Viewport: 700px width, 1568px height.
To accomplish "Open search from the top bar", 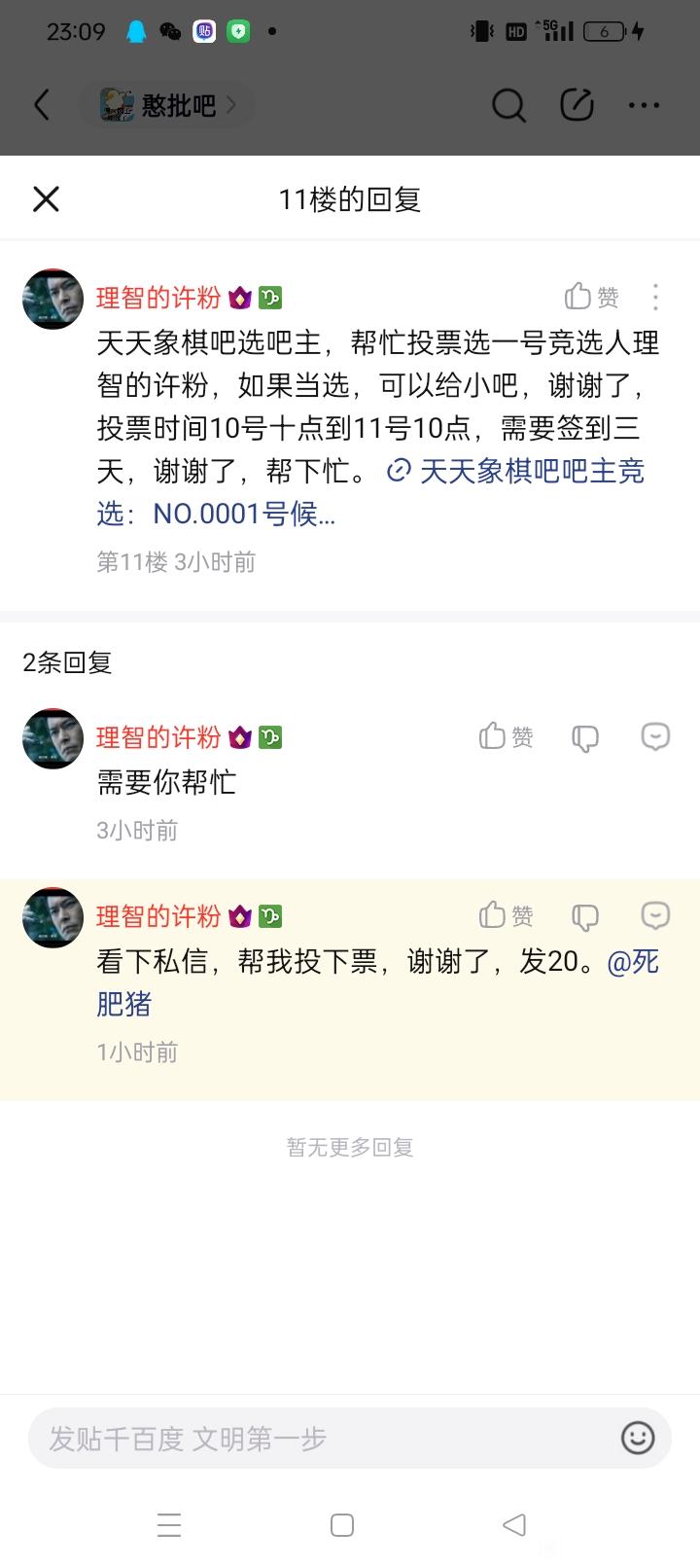I will click(507, 105).
